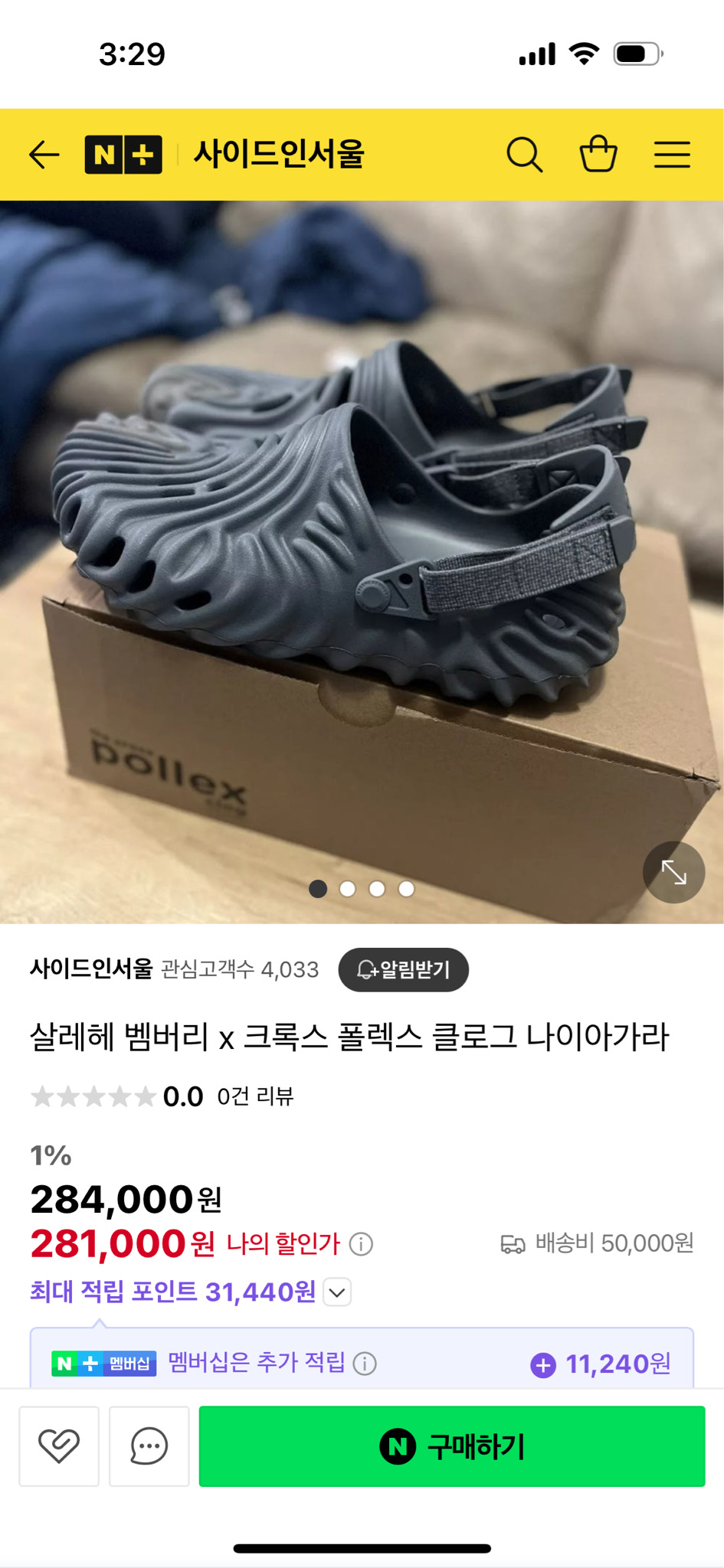Image resolution: width=724 pixels, height=1568 pixels.
Task: Tap the heart icon to like the product
Action: 58,1445
